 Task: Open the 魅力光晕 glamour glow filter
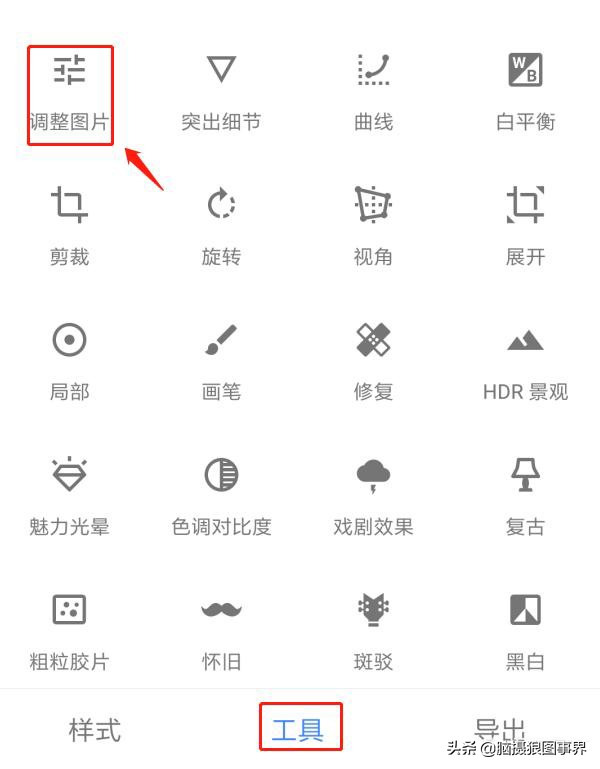[x=69, y=497]
